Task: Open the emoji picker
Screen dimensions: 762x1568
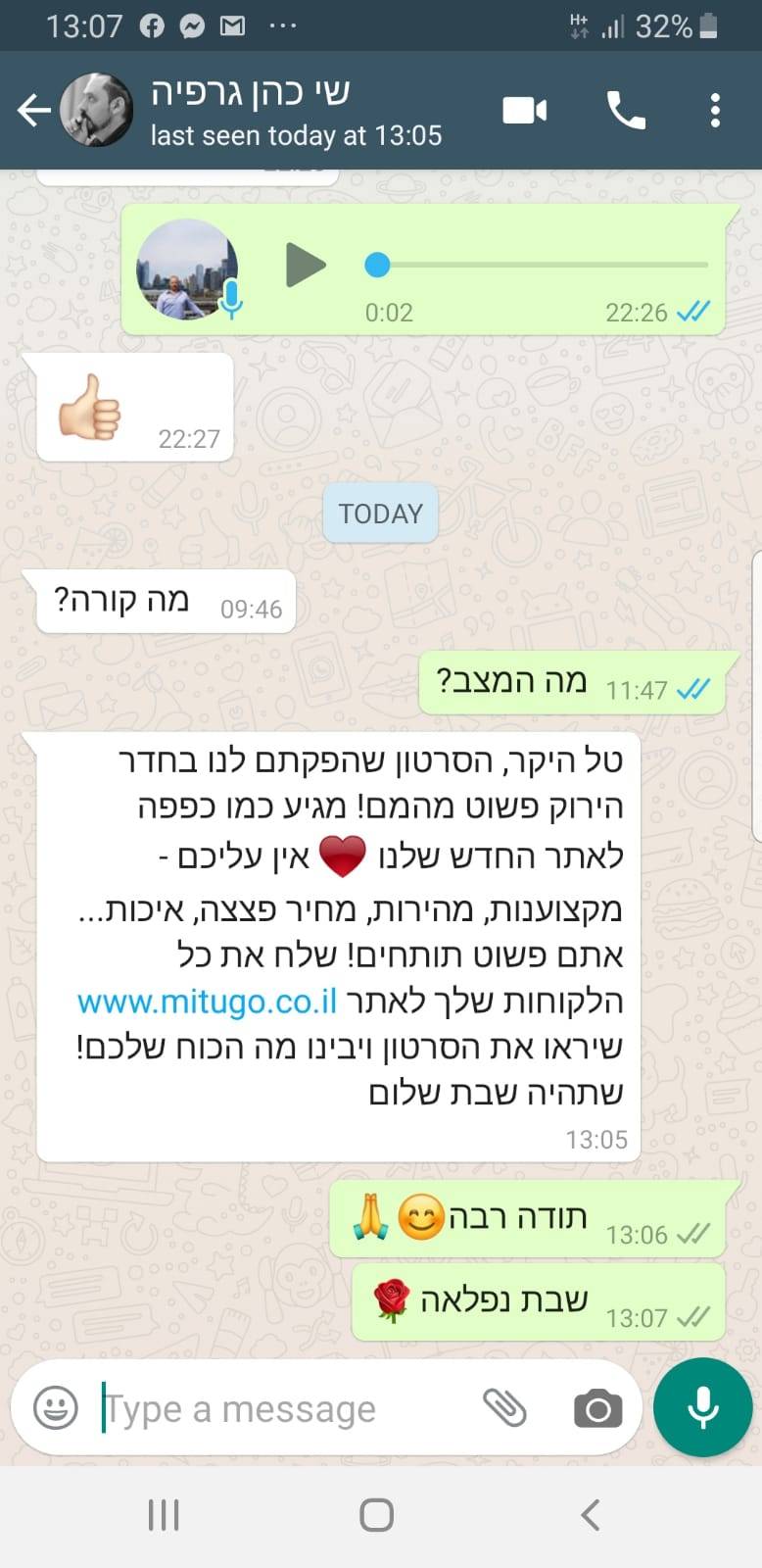Action: pos(56,1408)
